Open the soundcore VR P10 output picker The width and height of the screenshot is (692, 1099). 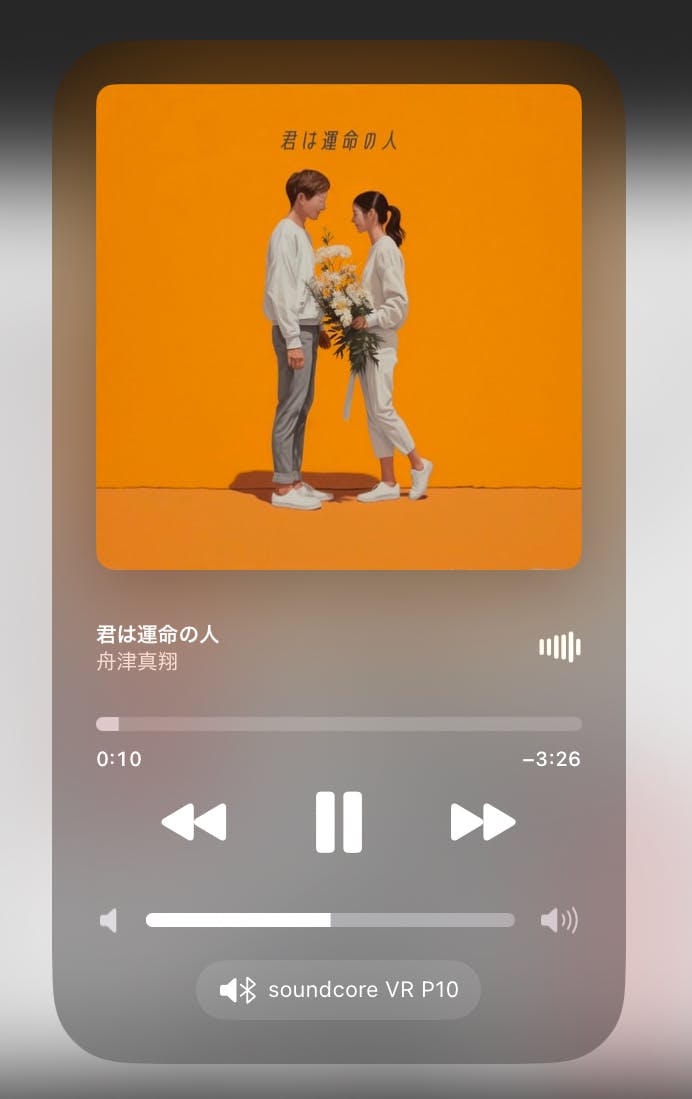[x=338, y=990]
